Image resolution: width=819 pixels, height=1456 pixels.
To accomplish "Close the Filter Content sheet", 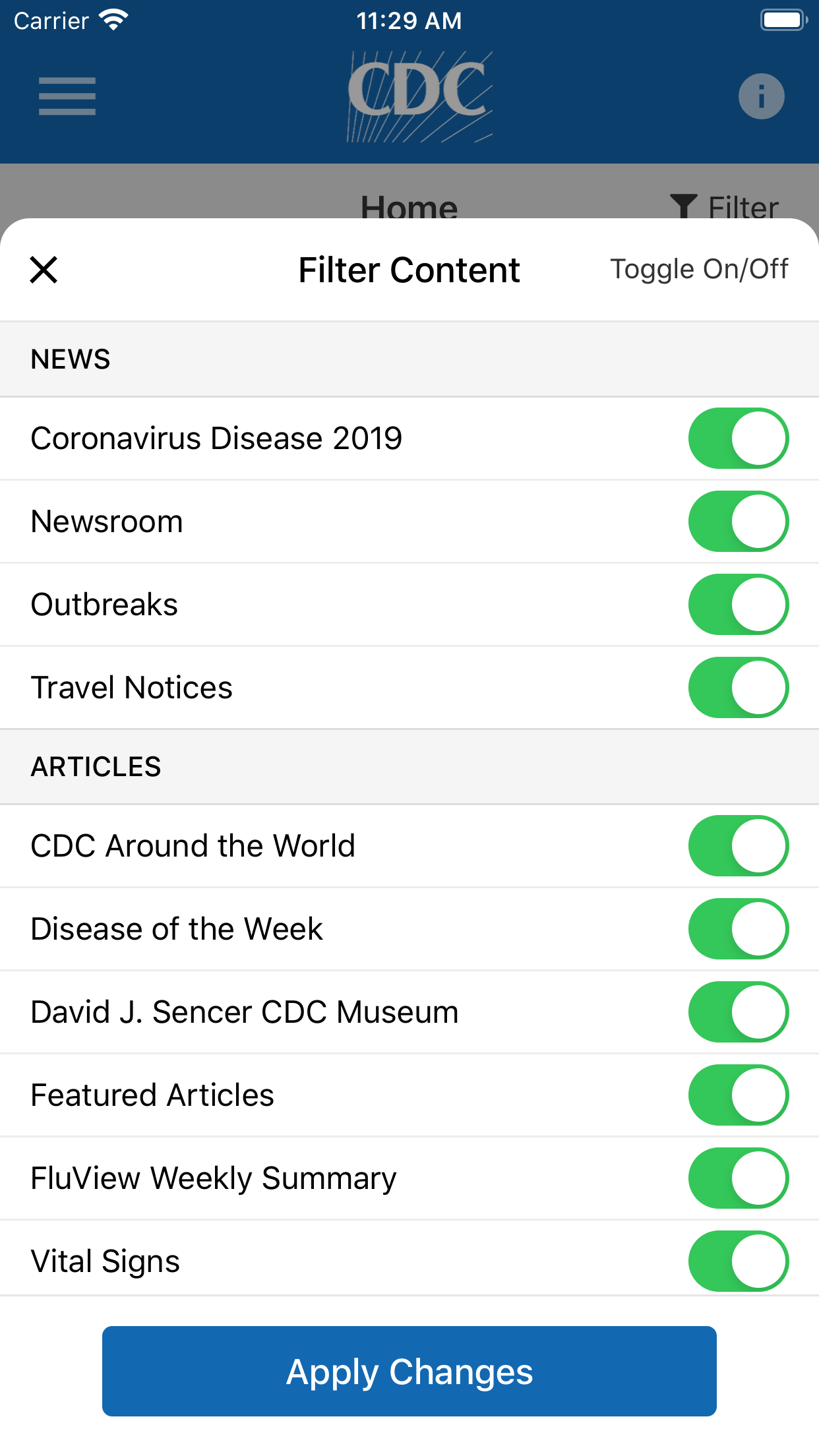I will point(44,270).
